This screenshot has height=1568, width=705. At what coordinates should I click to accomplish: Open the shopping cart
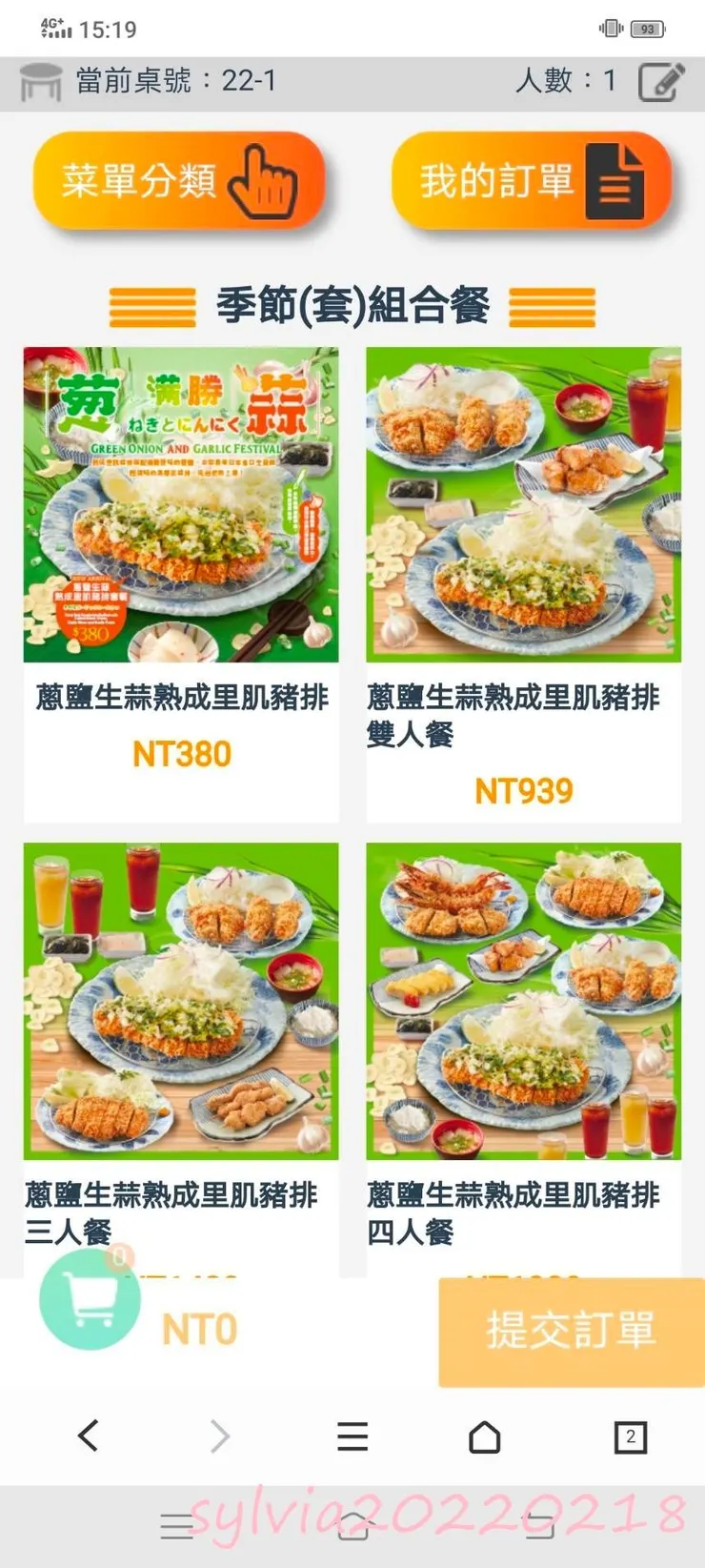pyautogui.click(x=90, y=1299)
